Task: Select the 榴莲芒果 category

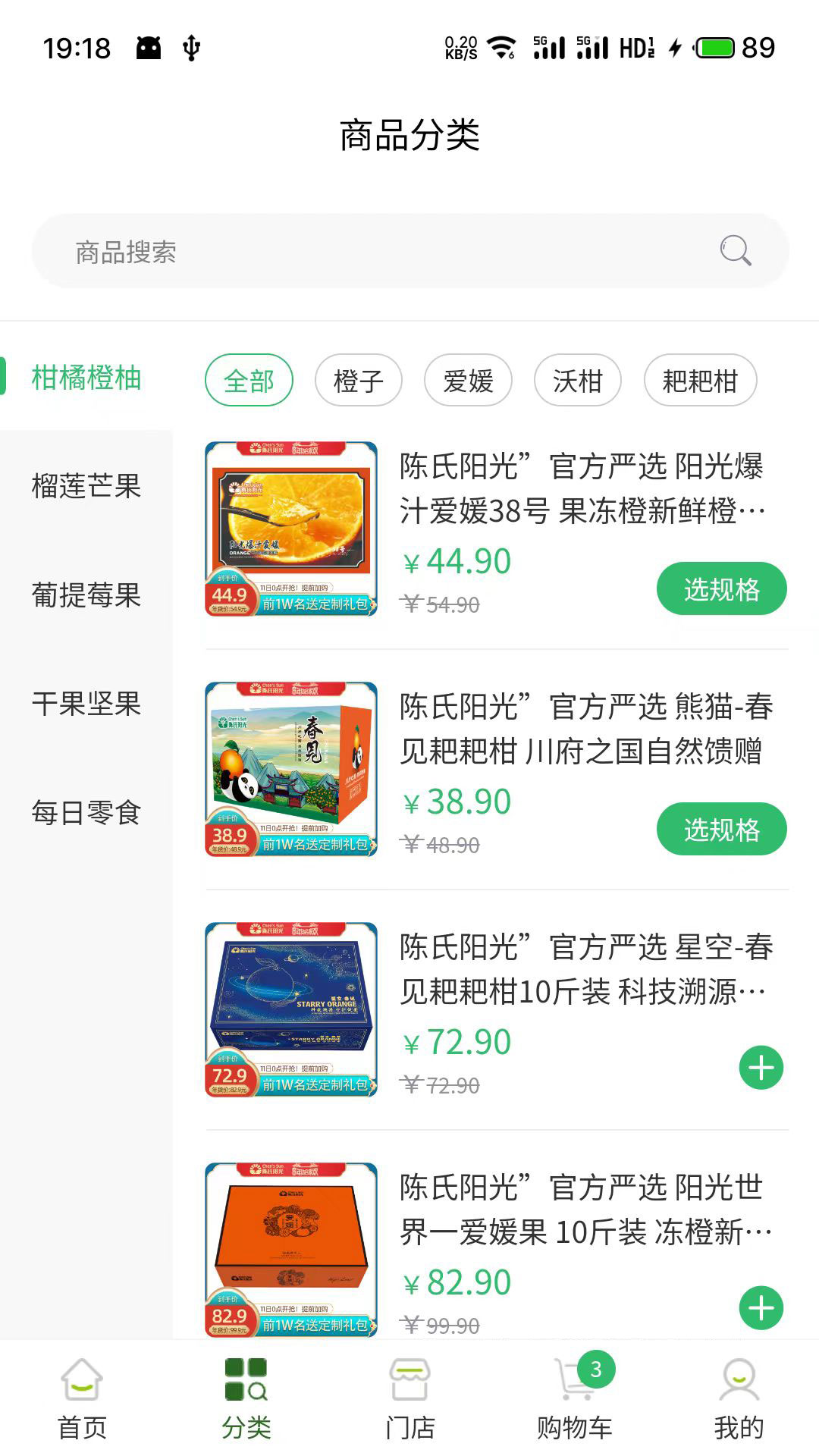Action: 86,486
